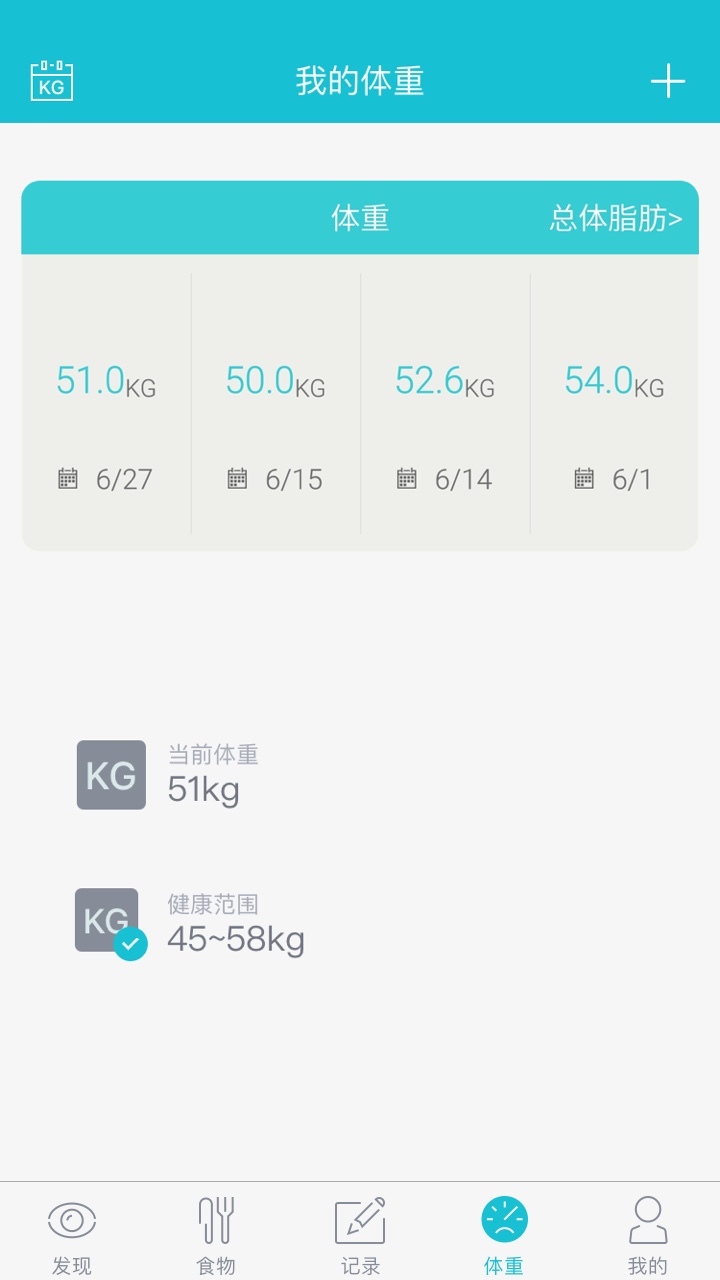Open the 记录 tab

(360, 1235)
